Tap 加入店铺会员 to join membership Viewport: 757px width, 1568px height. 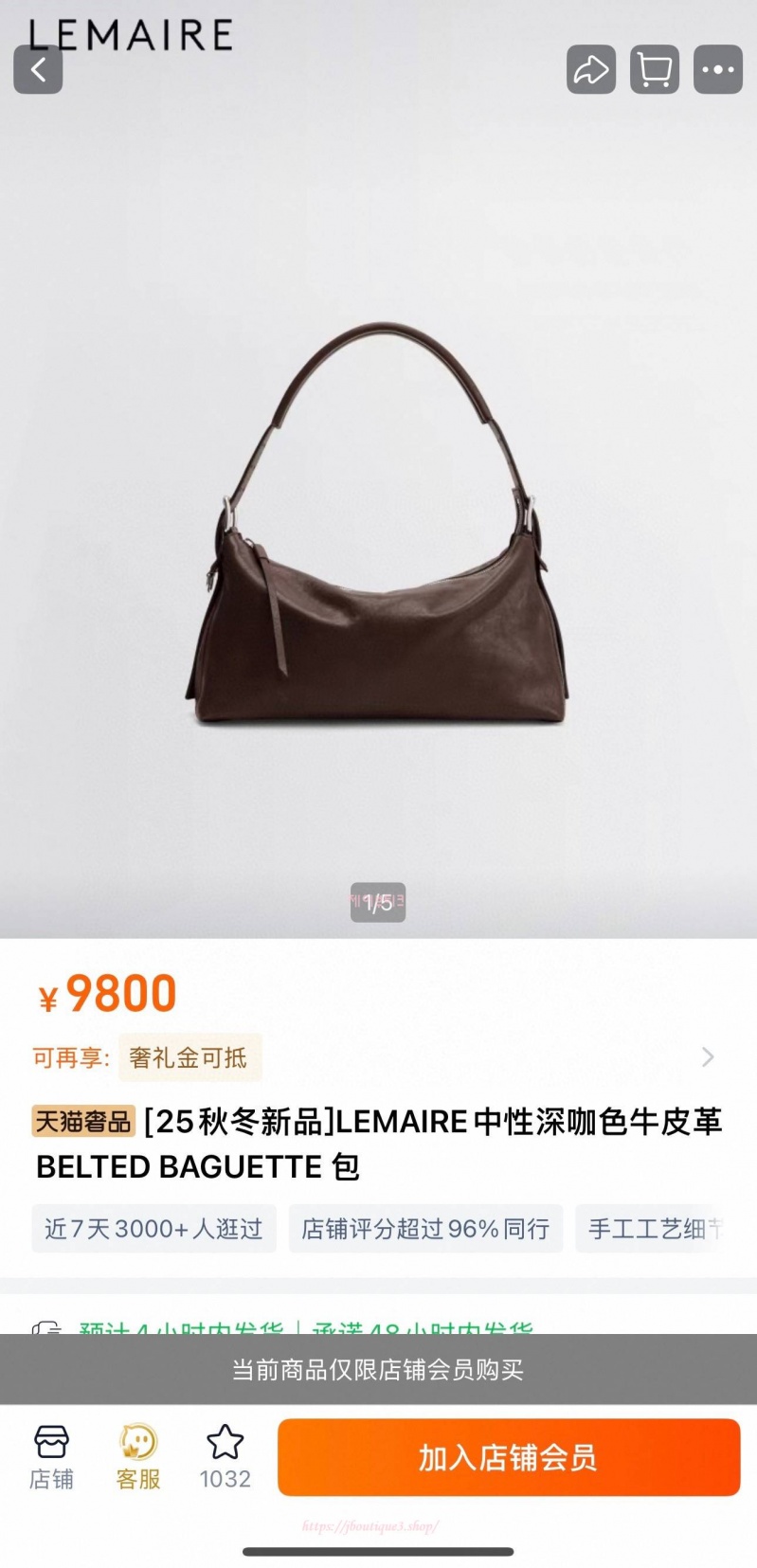(508, 1457)
